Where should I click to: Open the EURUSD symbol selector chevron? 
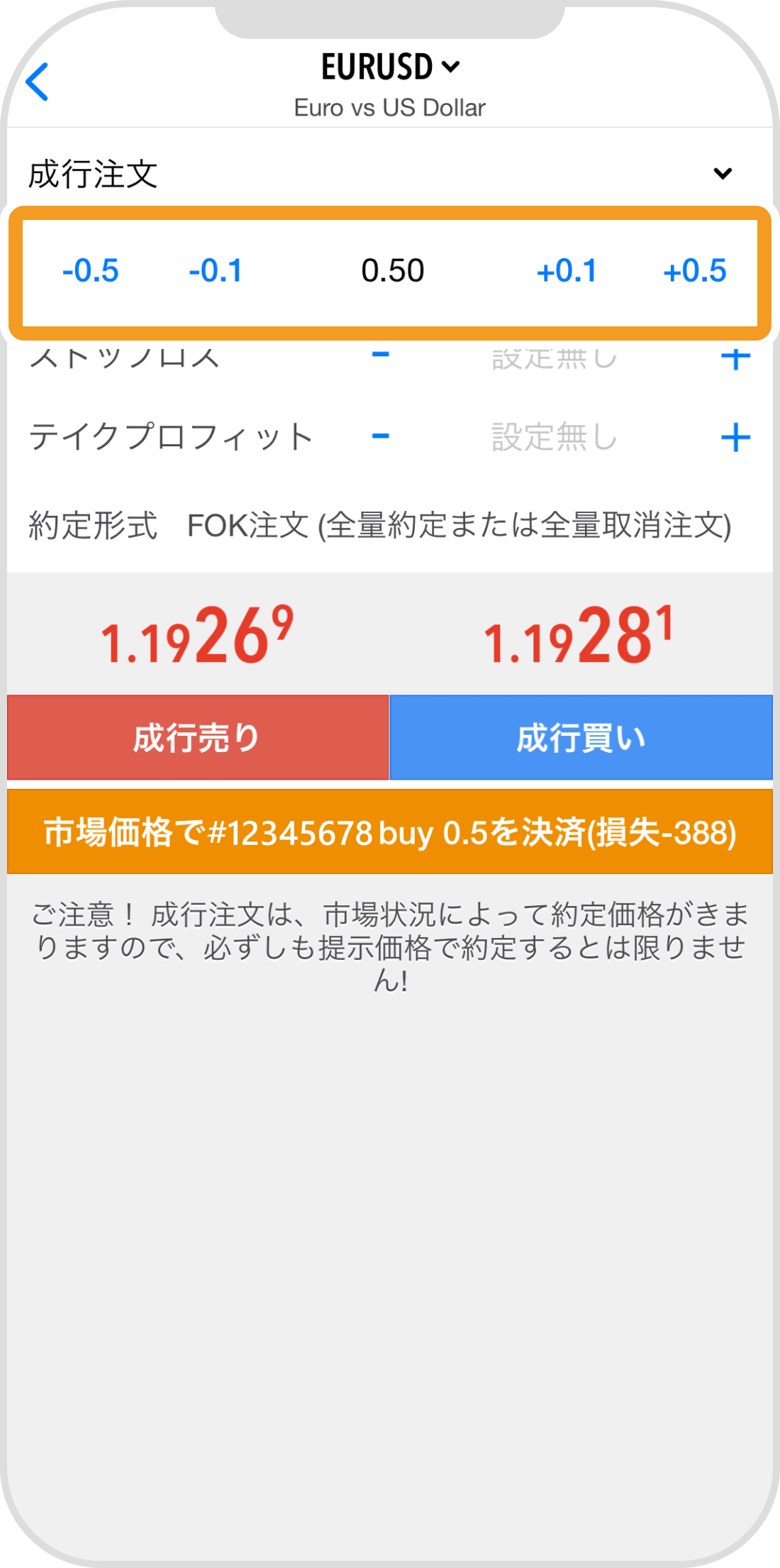point(450,67)
